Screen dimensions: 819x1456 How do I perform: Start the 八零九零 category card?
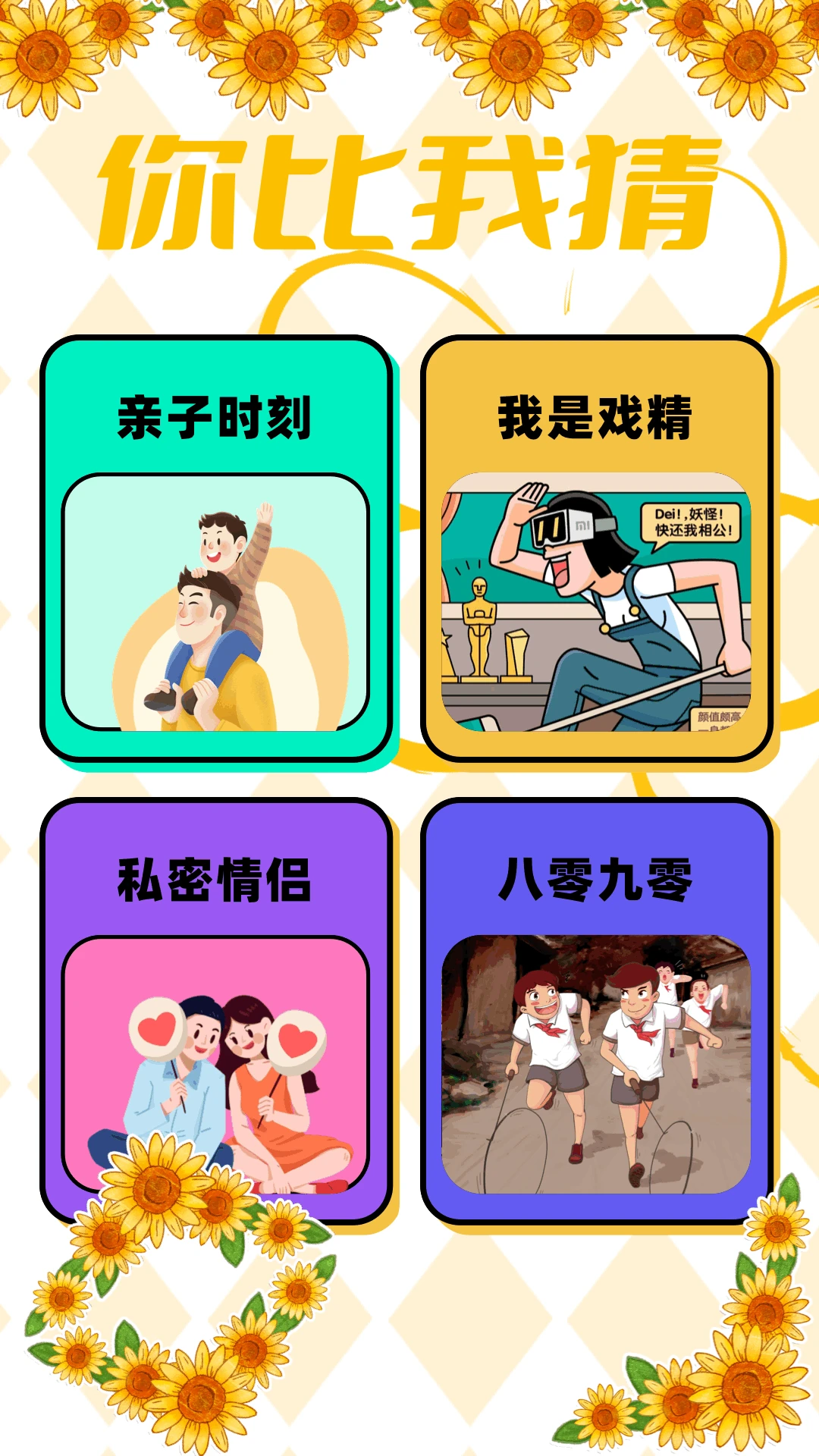coord(597,1011)
